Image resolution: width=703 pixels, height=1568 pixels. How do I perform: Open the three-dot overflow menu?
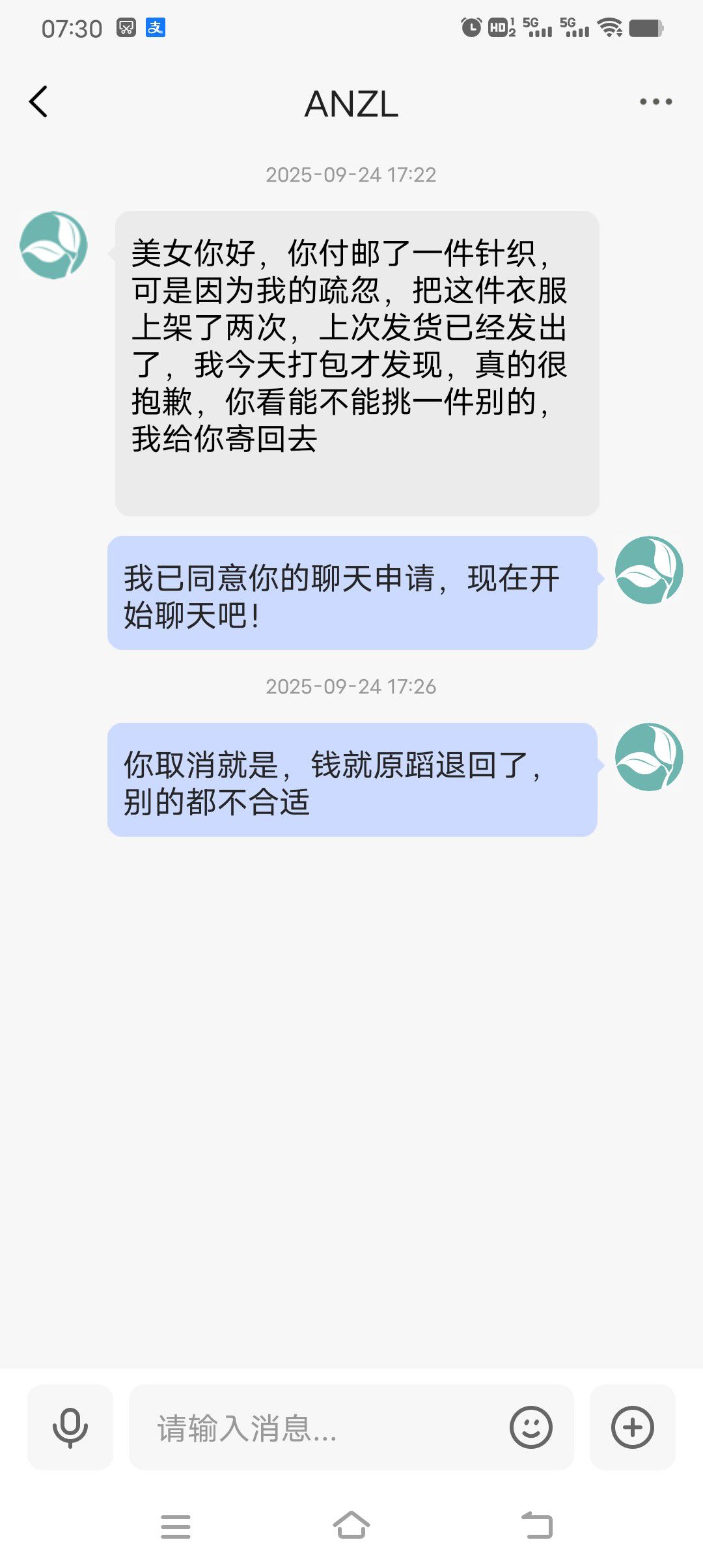655,102
